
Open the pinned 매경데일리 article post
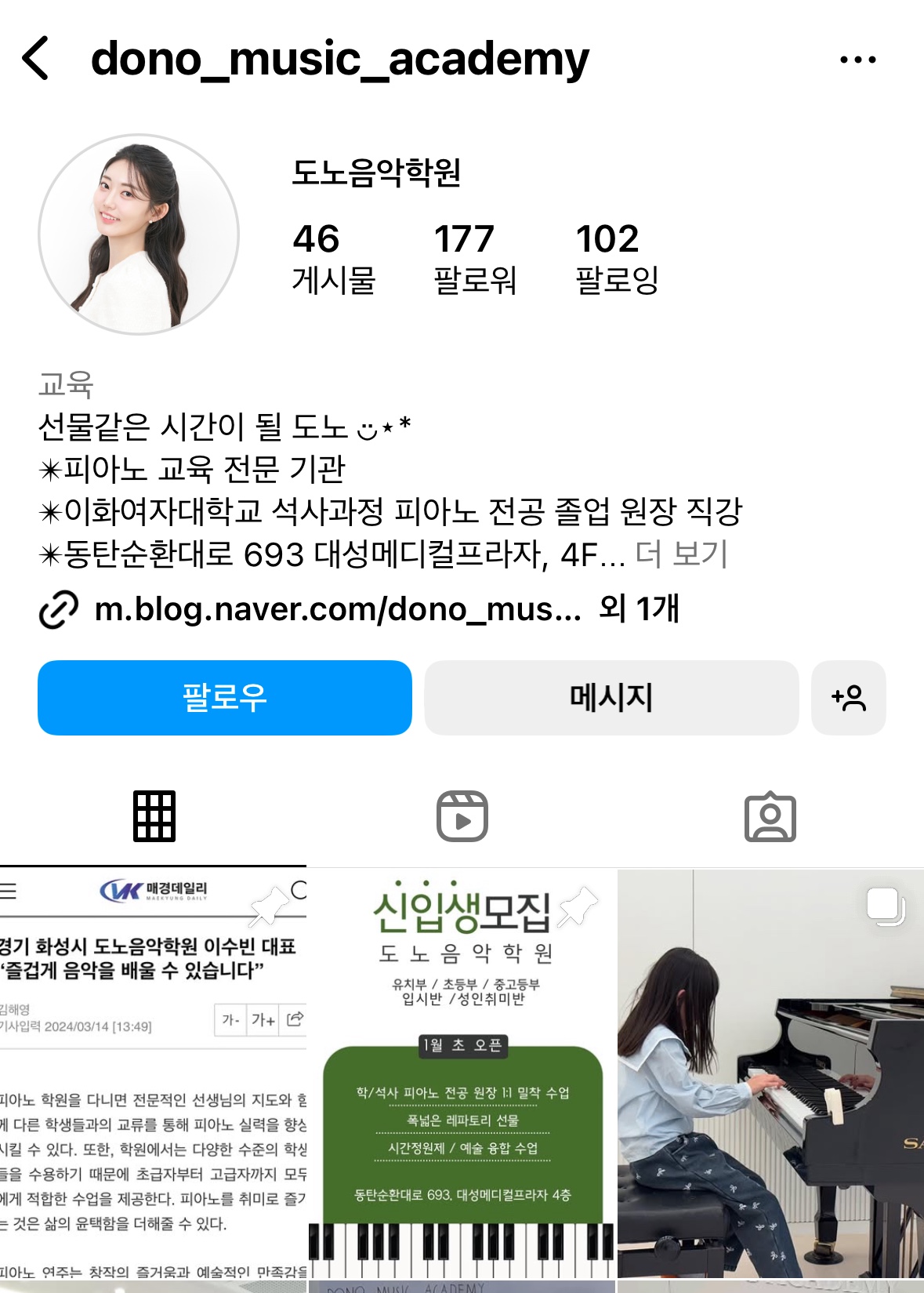click(x=153, y=1074)
